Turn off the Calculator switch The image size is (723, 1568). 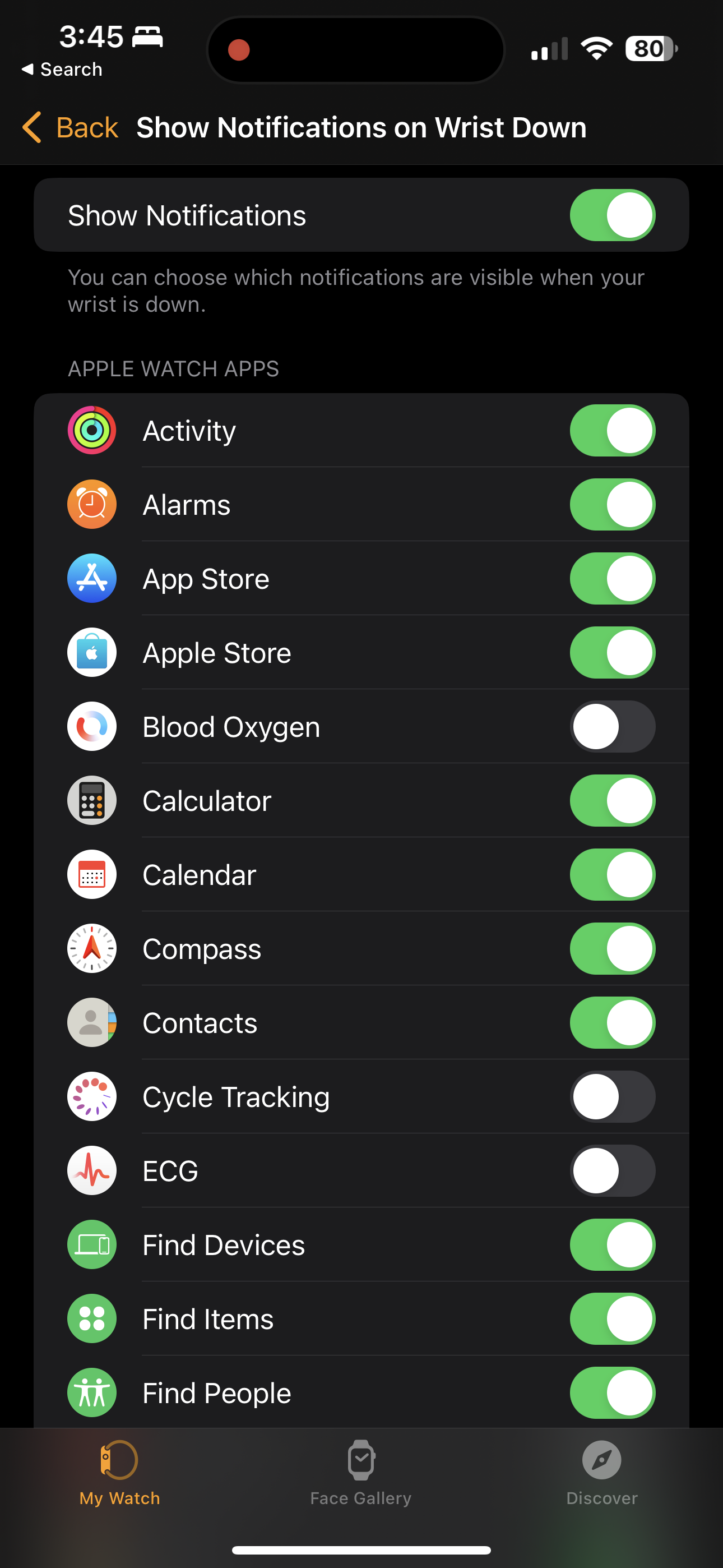click(x=611, y=800)
